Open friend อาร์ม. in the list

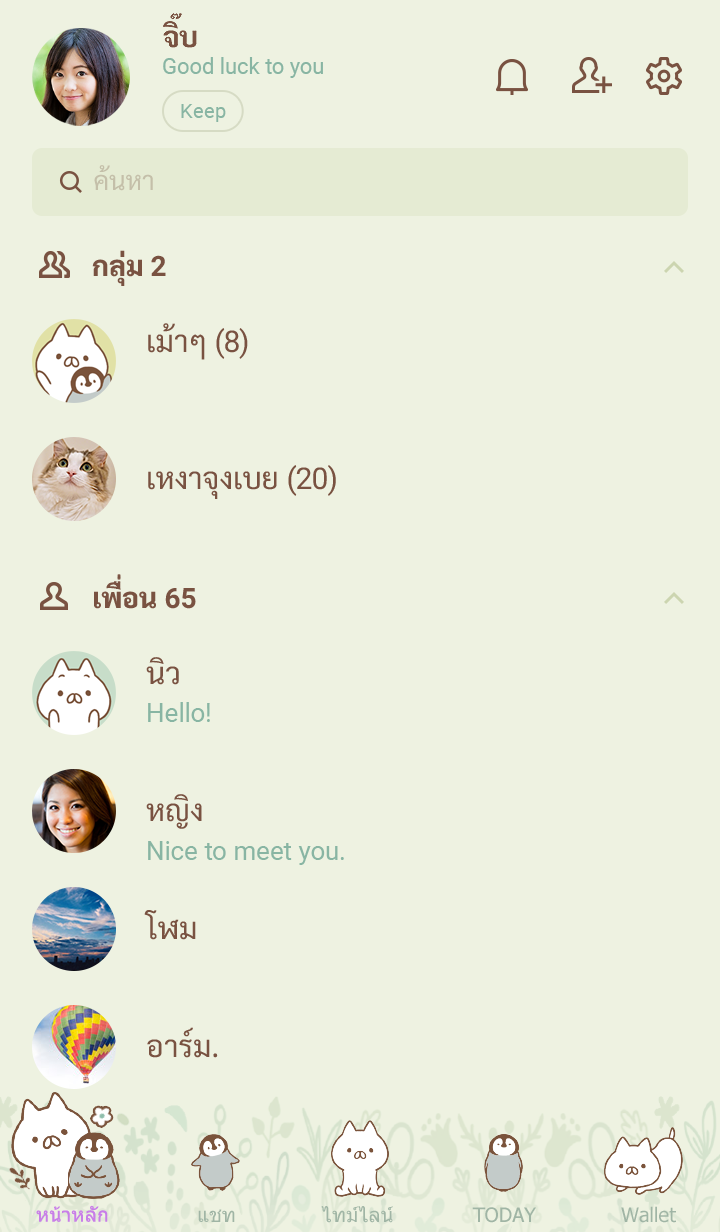pyautogui.click(x=182, y=1047)
